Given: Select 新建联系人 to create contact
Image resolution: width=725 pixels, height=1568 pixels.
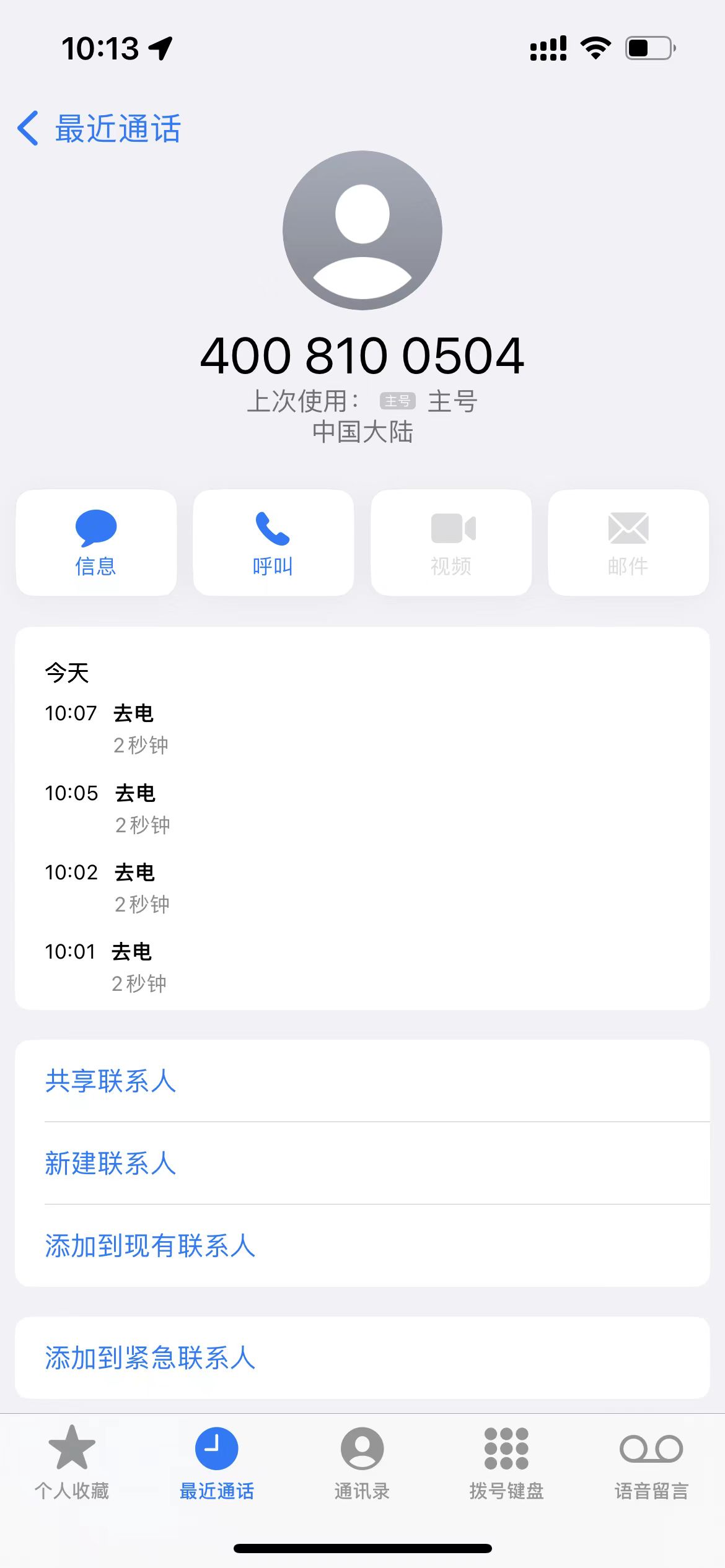Looking at the screenshot, I should (112, 1163).
